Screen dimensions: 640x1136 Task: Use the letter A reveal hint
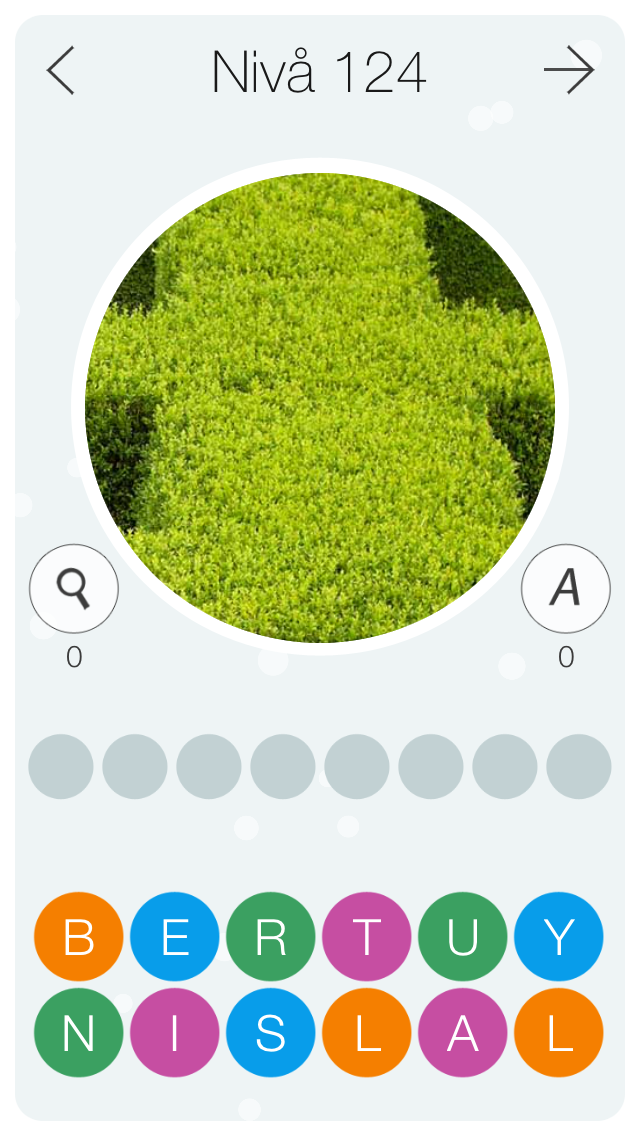pyautogui.click(x=566, y=589)
